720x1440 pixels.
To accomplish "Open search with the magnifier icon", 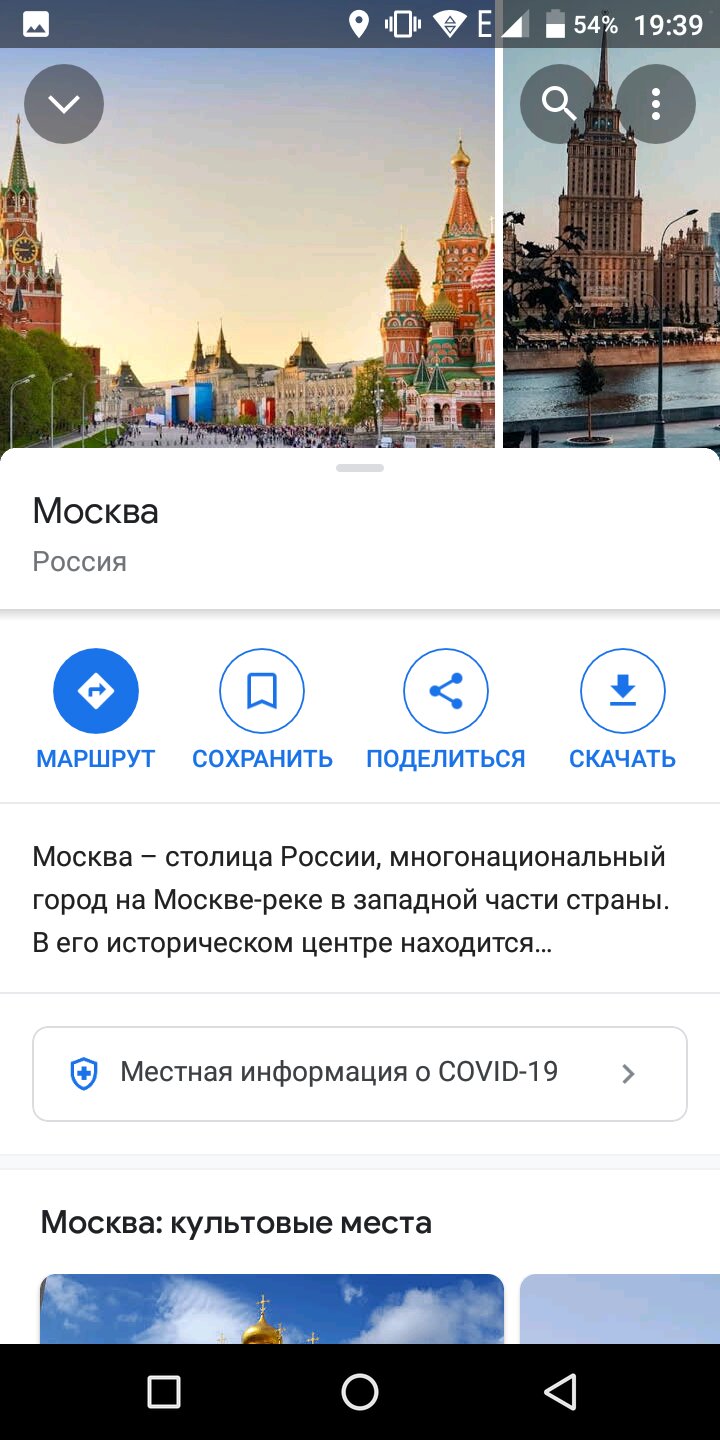I will pyautogui.click(x=559, y=104).
